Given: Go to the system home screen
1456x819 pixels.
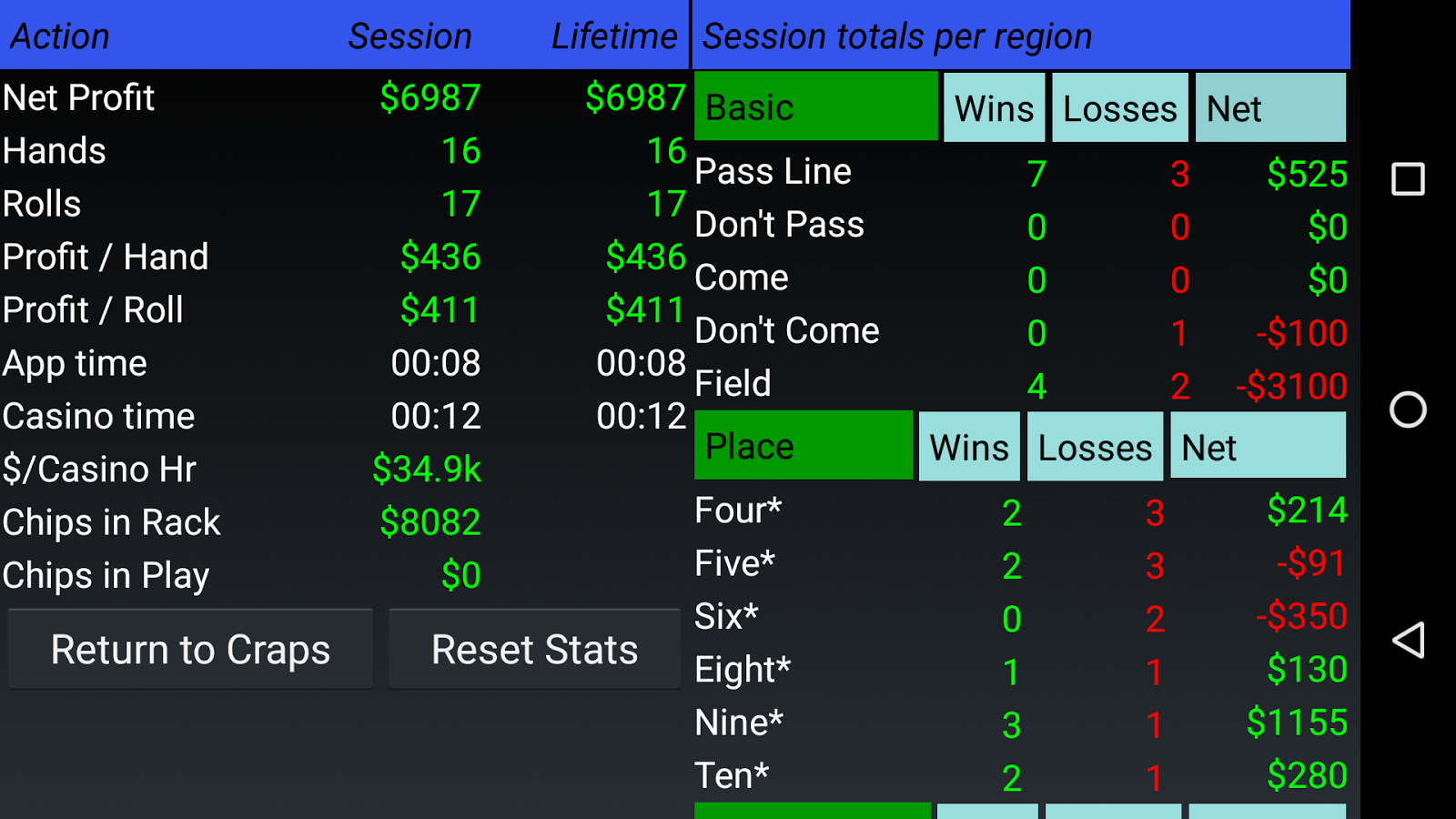Looking at the screenshot, I should point(1408,409).
